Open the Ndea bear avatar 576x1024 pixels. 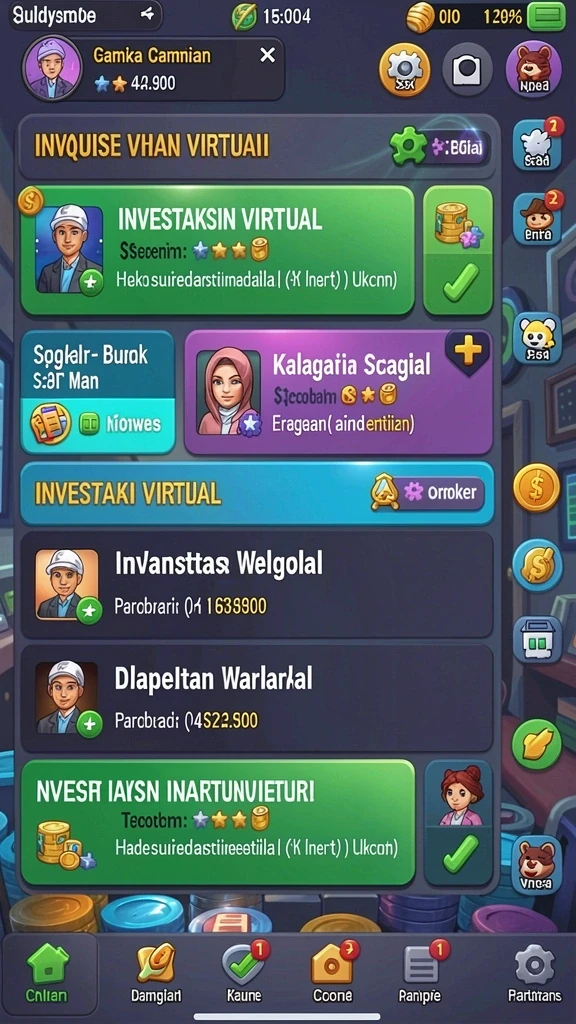pyautogui.click(x=534, y=70)
